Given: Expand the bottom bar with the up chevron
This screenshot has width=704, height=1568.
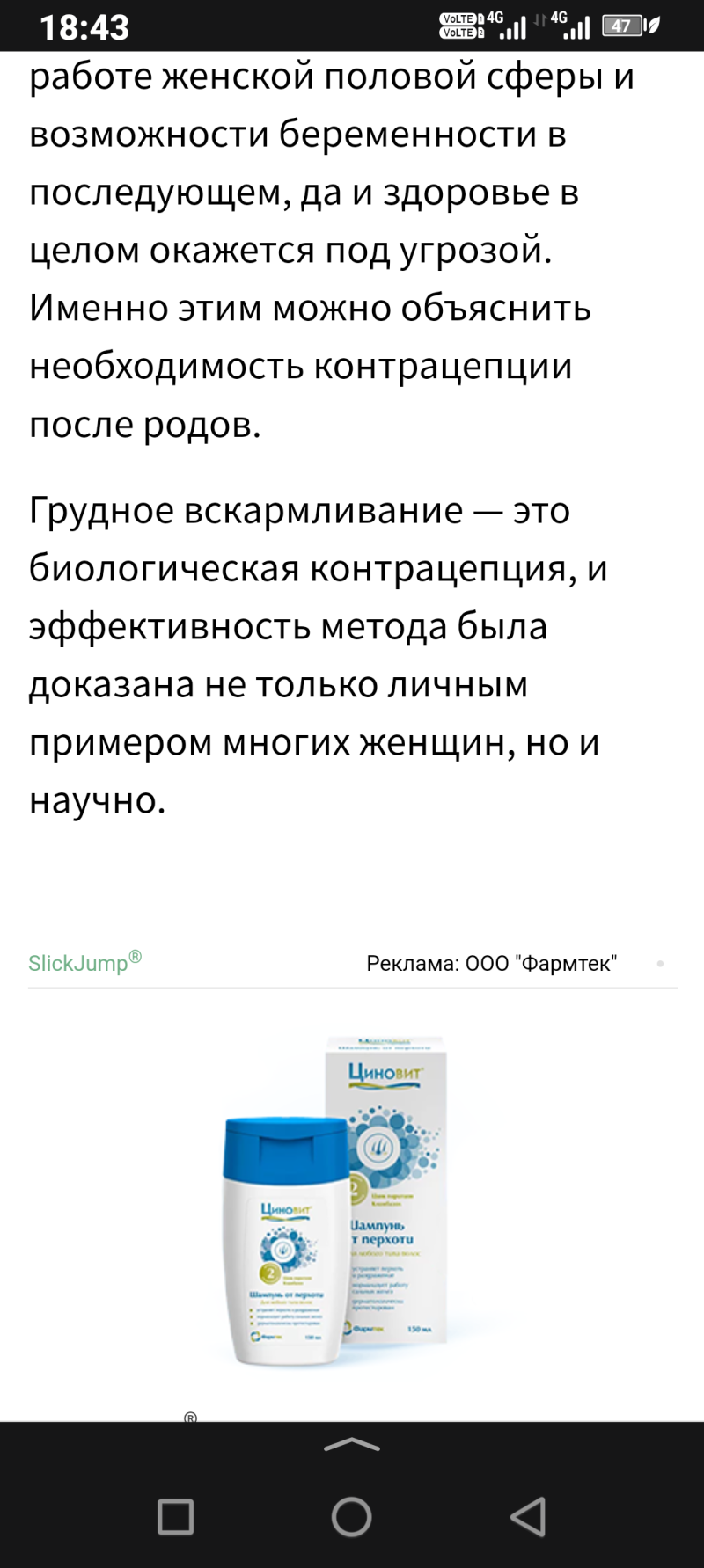Looking at the screenshot, I should [x=352, y=1445].
